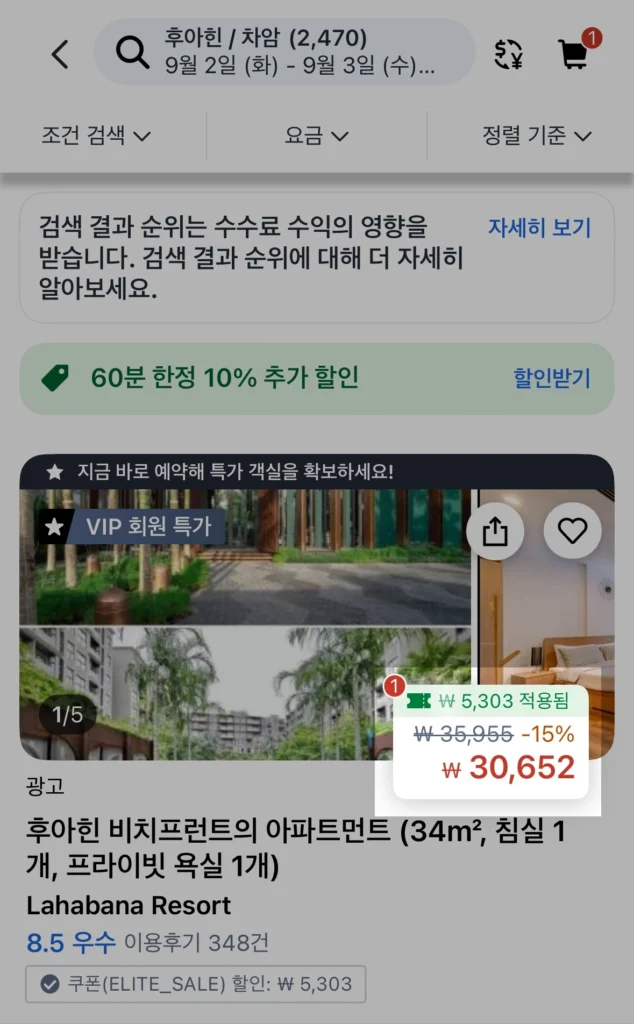Open the 후아힌 / 차암 search box

285,52
